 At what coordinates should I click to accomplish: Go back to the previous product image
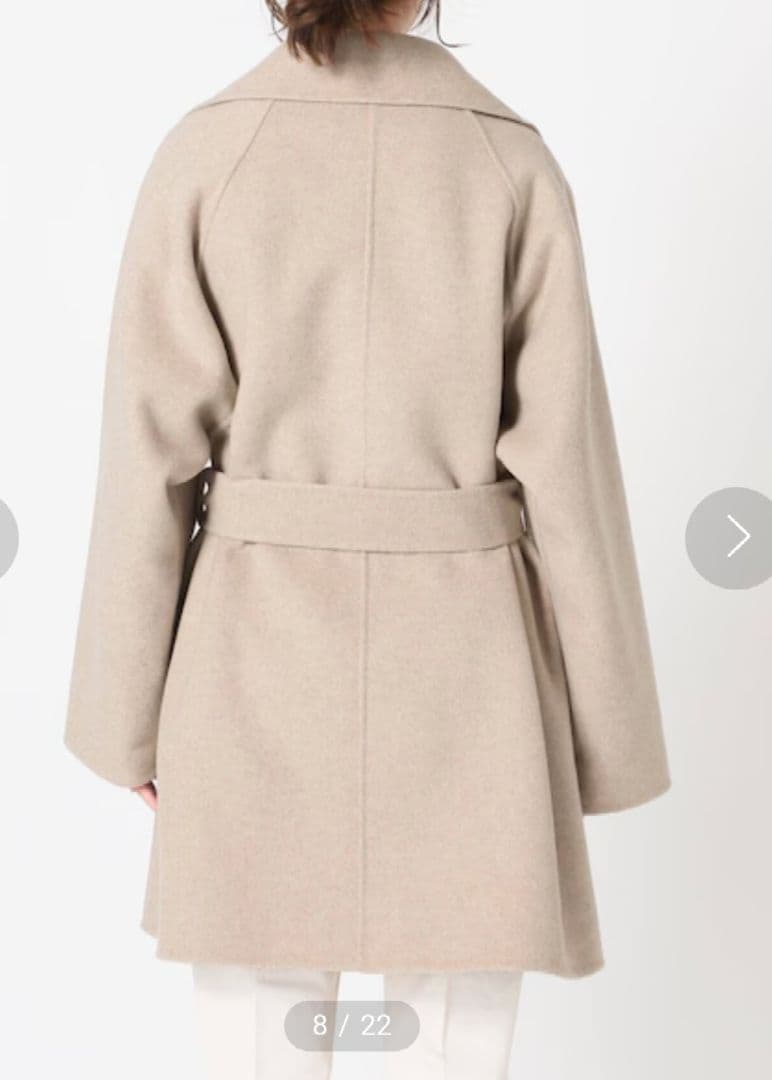6,537
